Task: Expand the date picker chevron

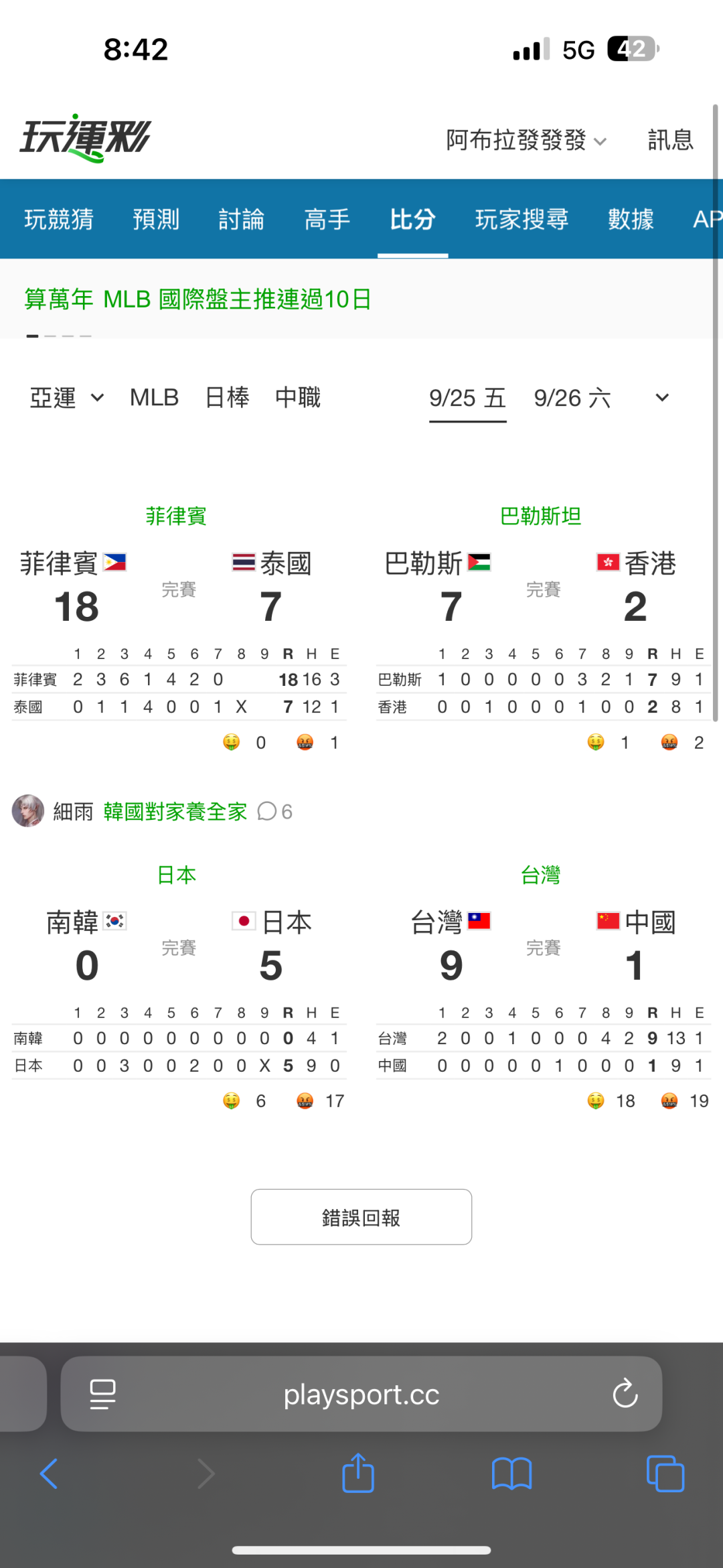Action: click(x=662, y=398)
